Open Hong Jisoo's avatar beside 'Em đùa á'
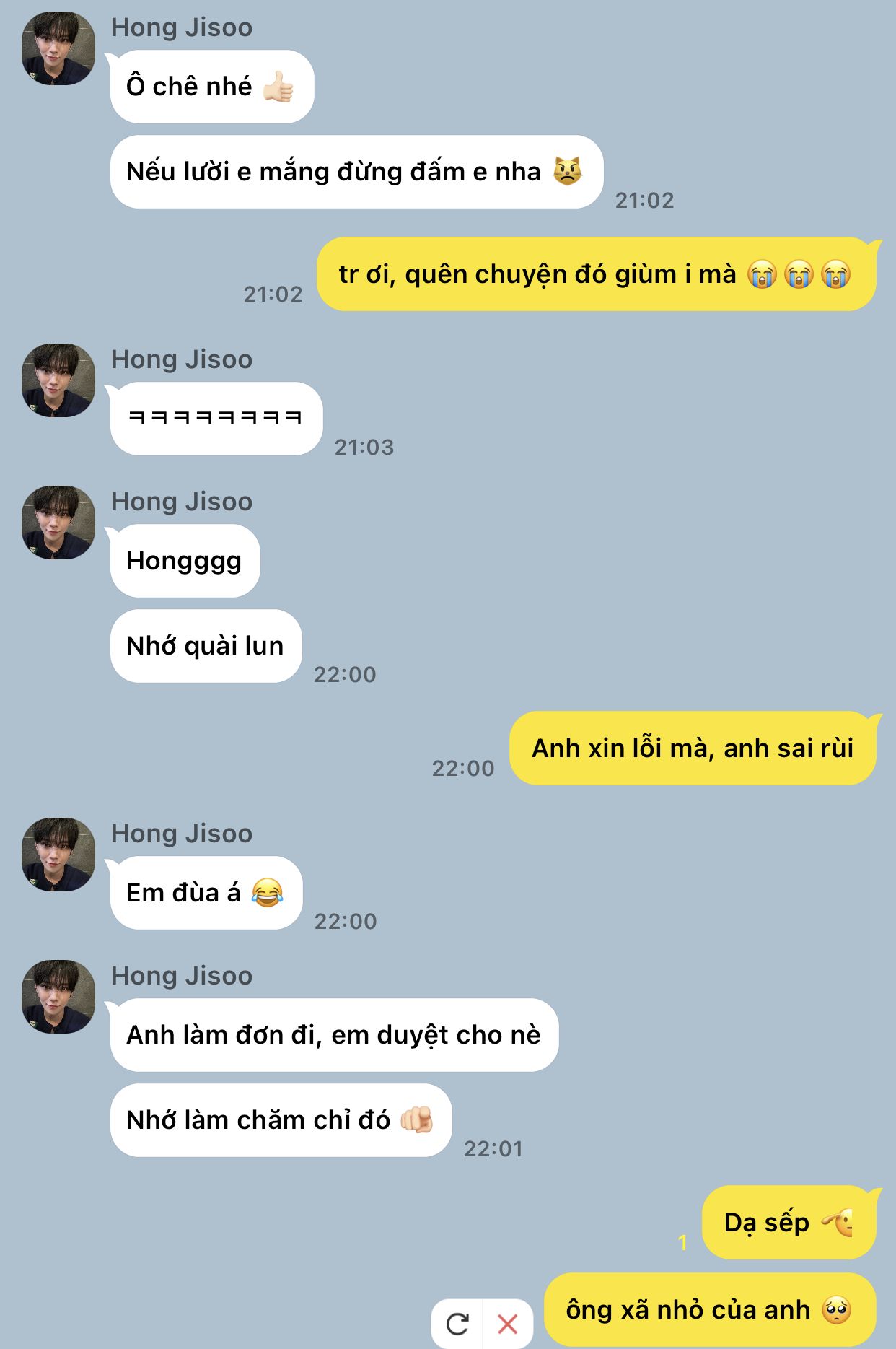 [58, 854]
